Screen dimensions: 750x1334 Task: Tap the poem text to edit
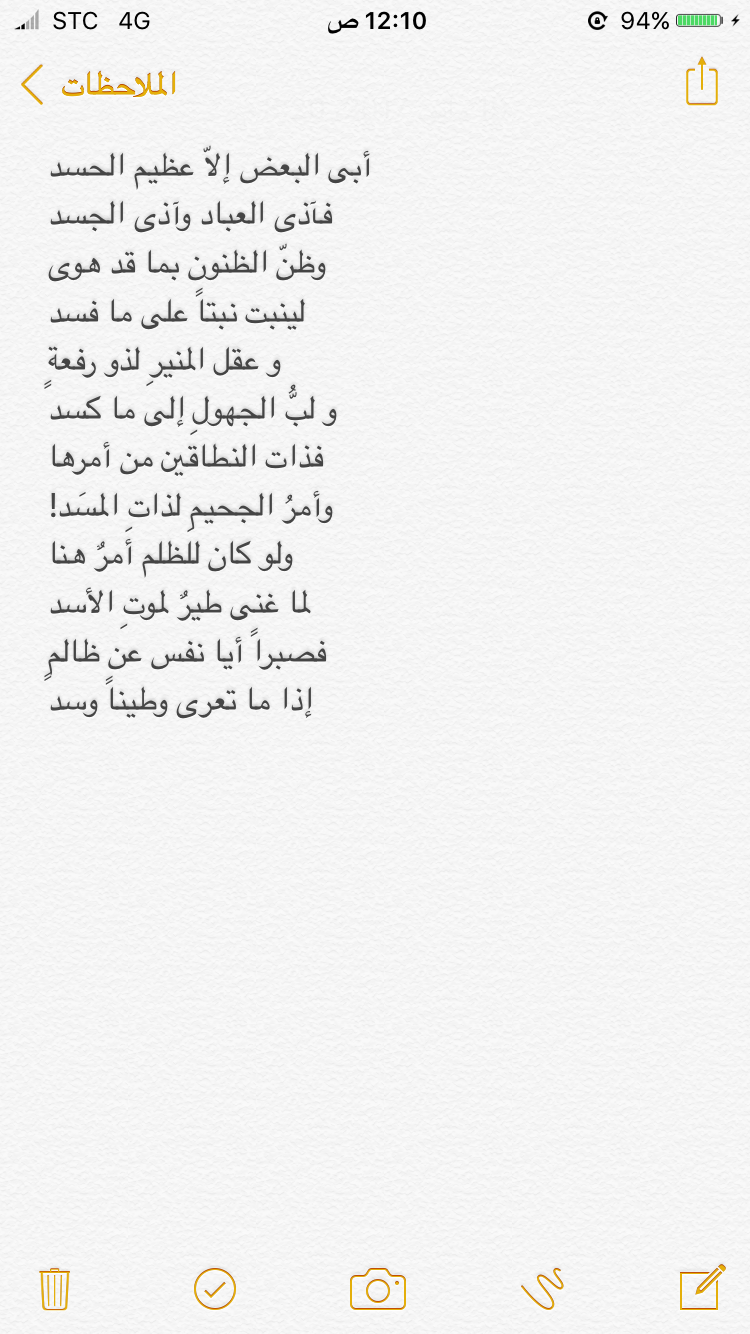(x=210, y=434)
